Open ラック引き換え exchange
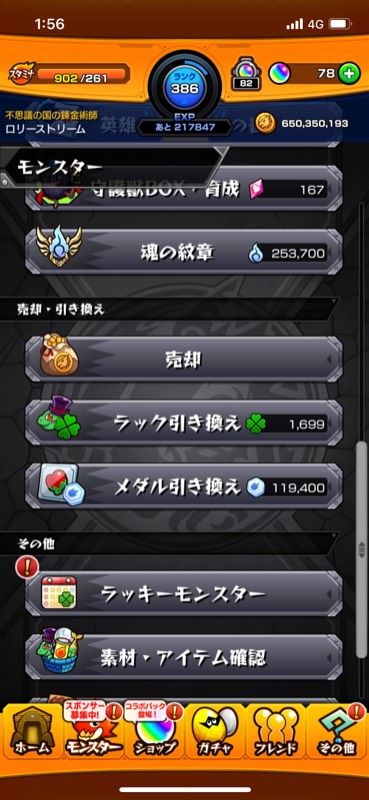This screenshot has width=369, height=800. [x=184, y=423]
